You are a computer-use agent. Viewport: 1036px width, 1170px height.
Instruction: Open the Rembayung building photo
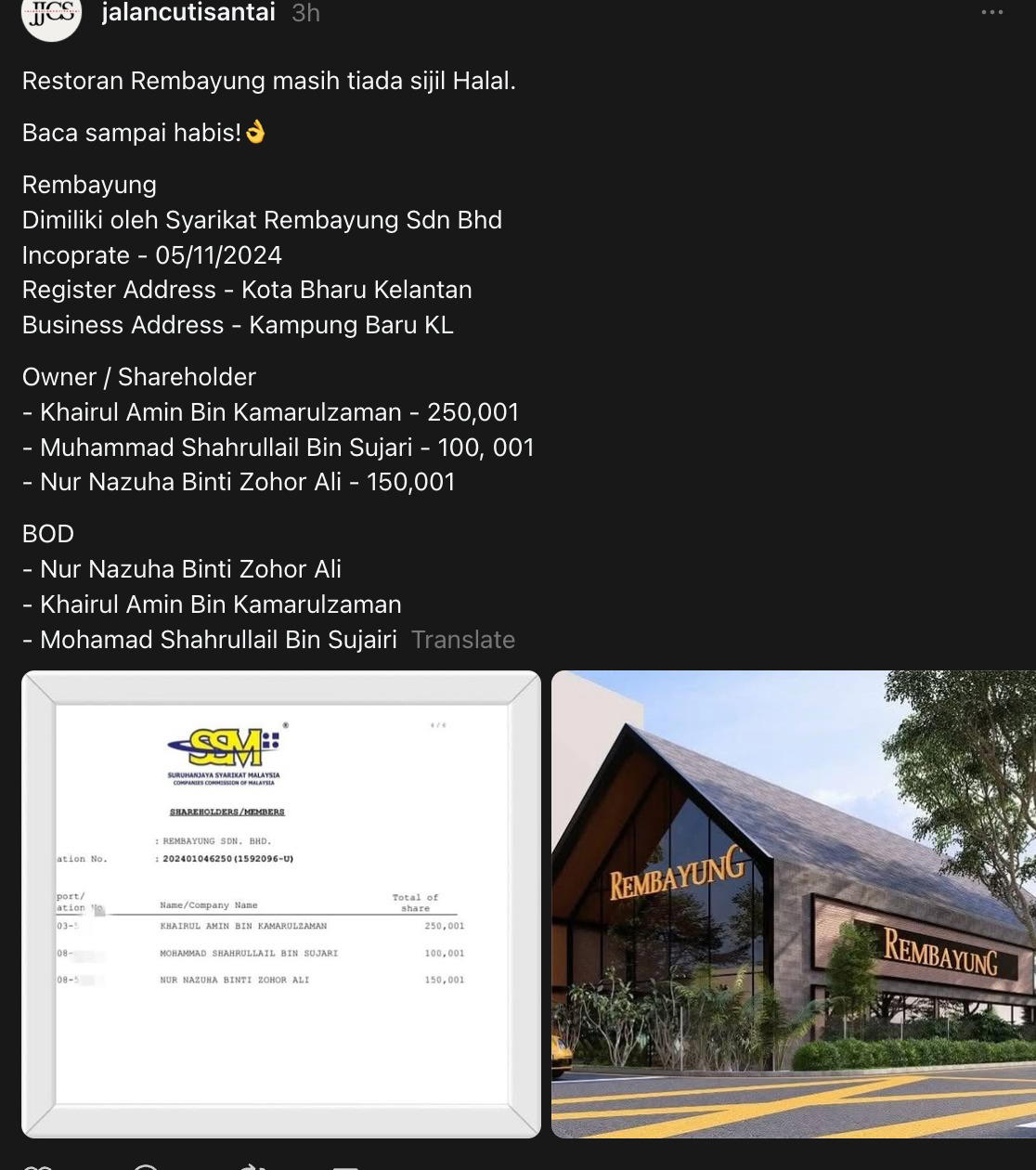(x=793, y=903)
